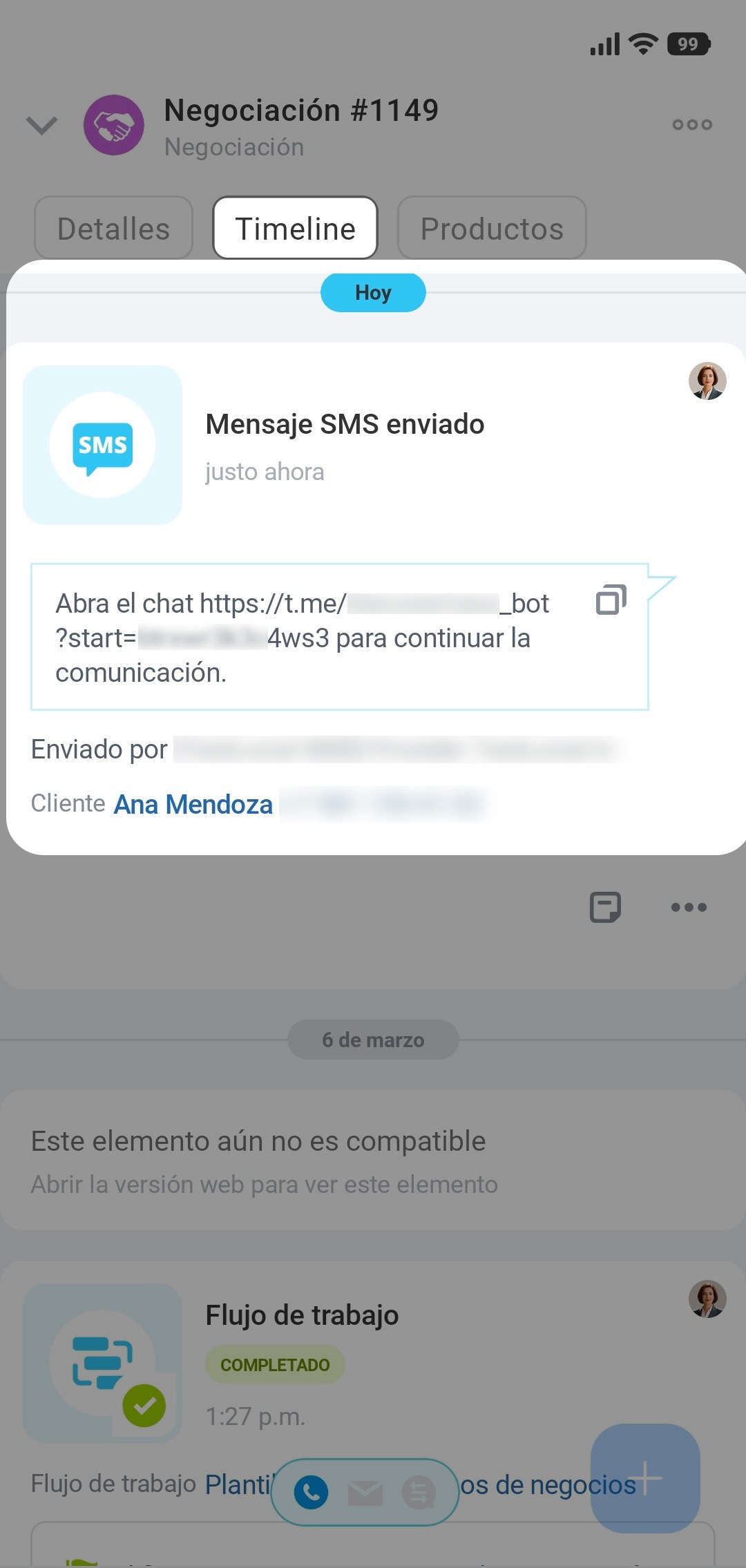
Task: Select the Timeline tab
Action: [x=295, y=228]
